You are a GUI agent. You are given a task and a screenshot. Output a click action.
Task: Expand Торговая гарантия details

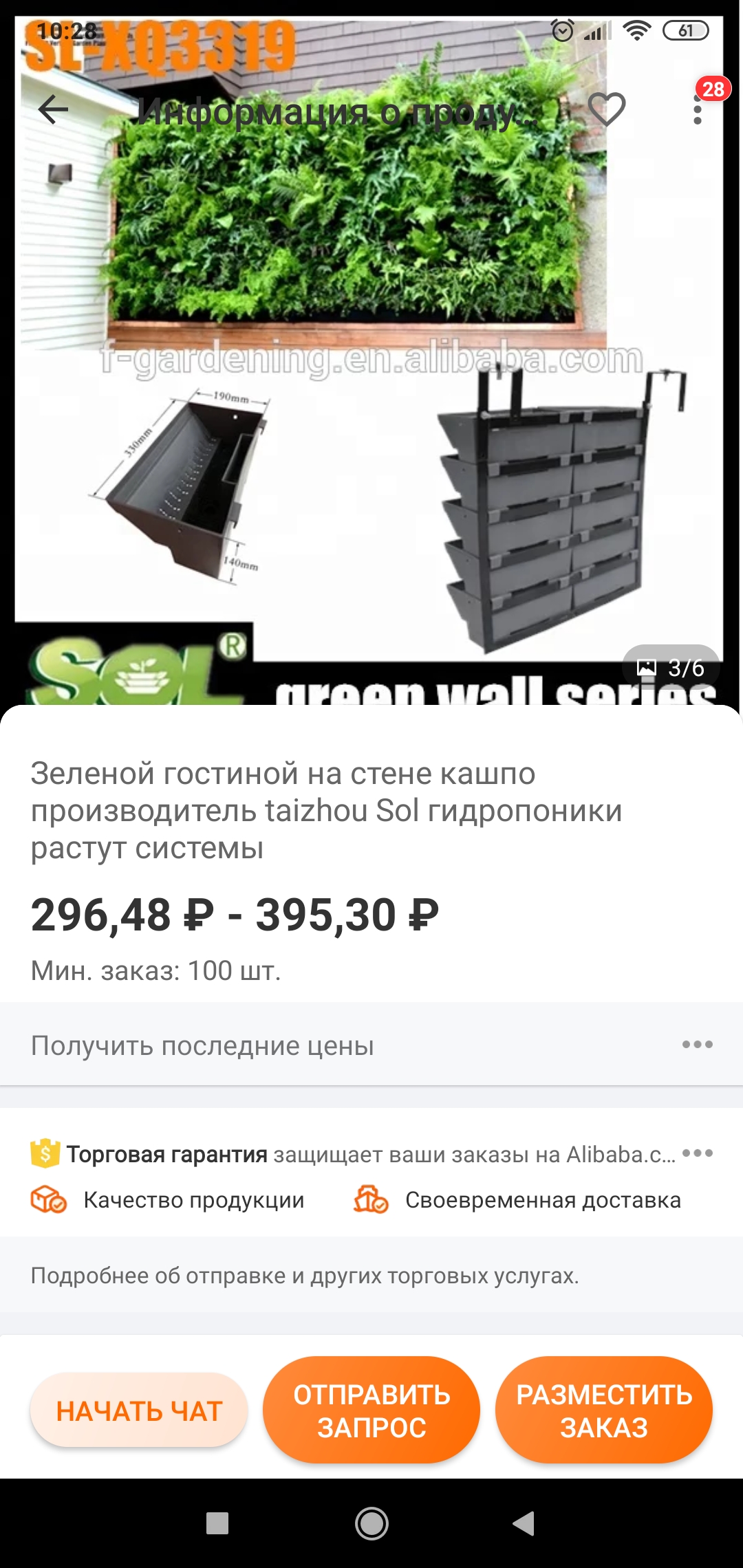click(x=697, y=1153)
